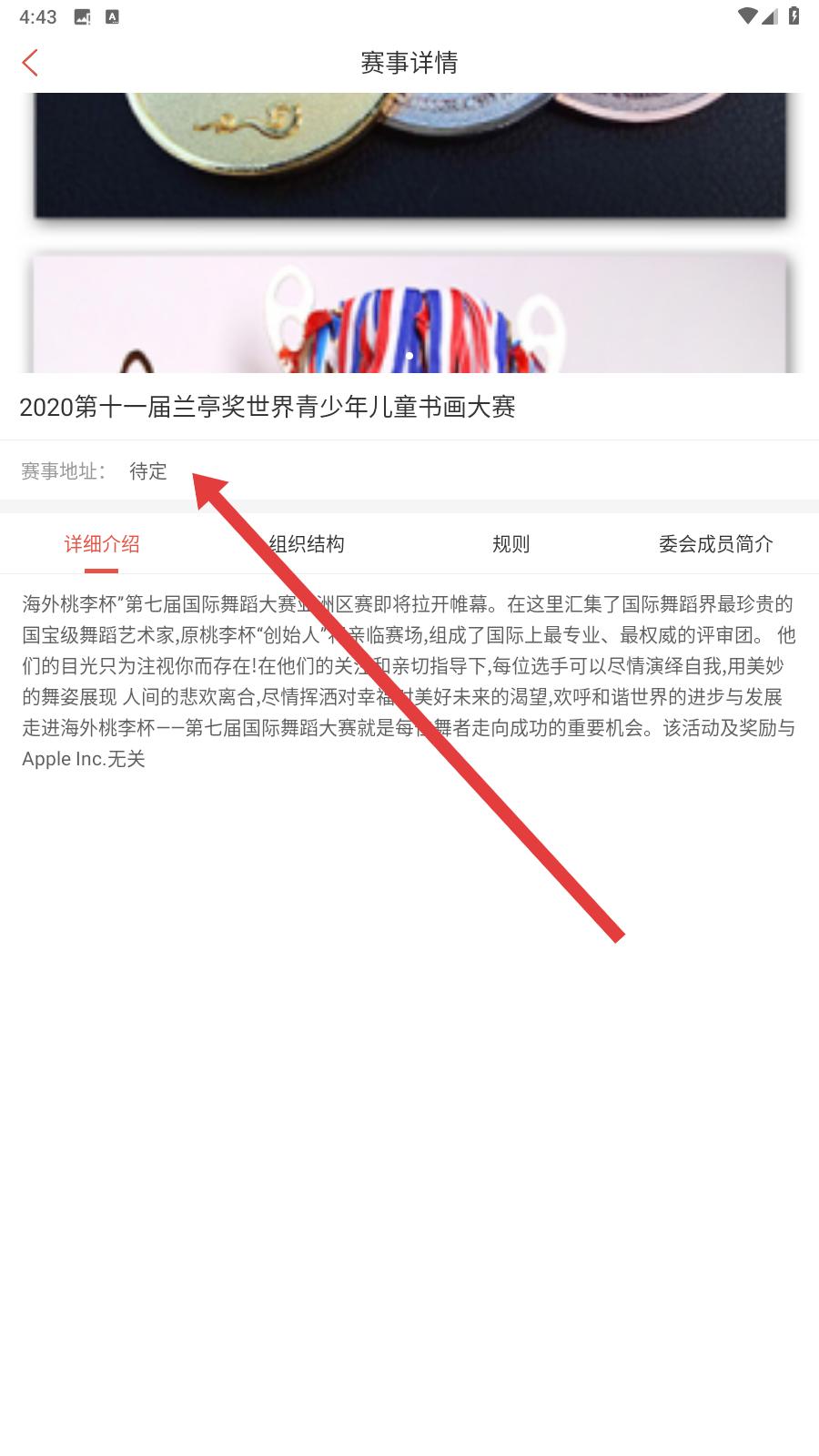
Task: Go back using the red arrow
Action: (x=30, y=63)
